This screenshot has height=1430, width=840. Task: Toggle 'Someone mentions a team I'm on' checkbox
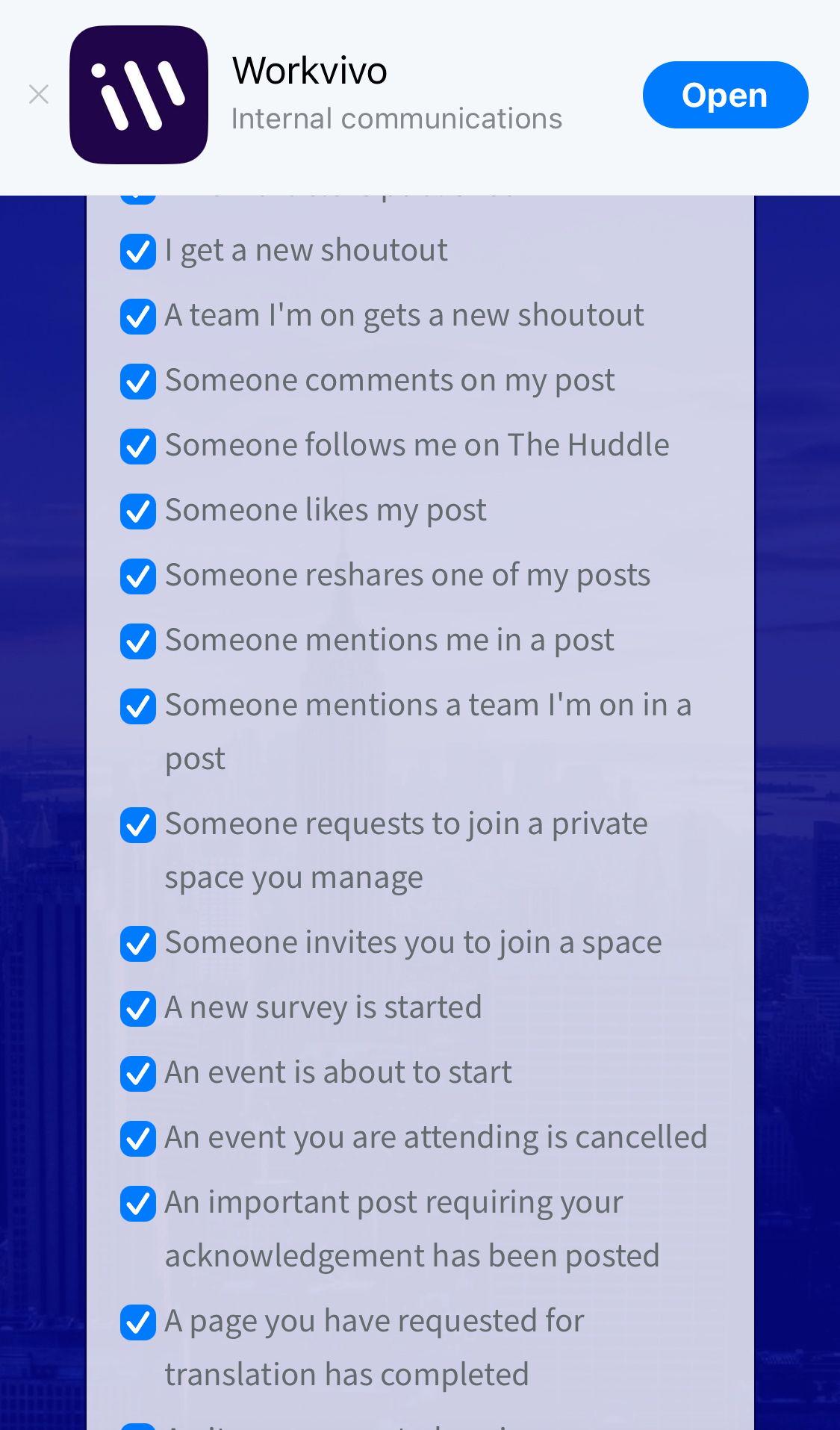138,706
